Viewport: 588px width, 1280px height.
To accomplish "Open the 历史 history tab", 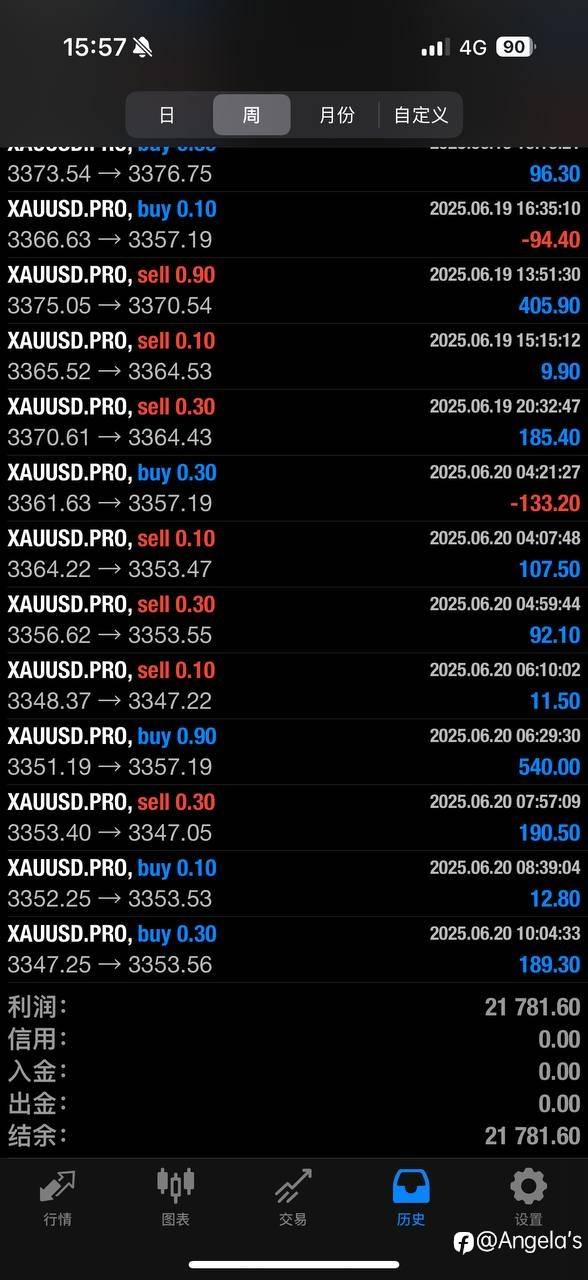I will tap(411, 1197).
